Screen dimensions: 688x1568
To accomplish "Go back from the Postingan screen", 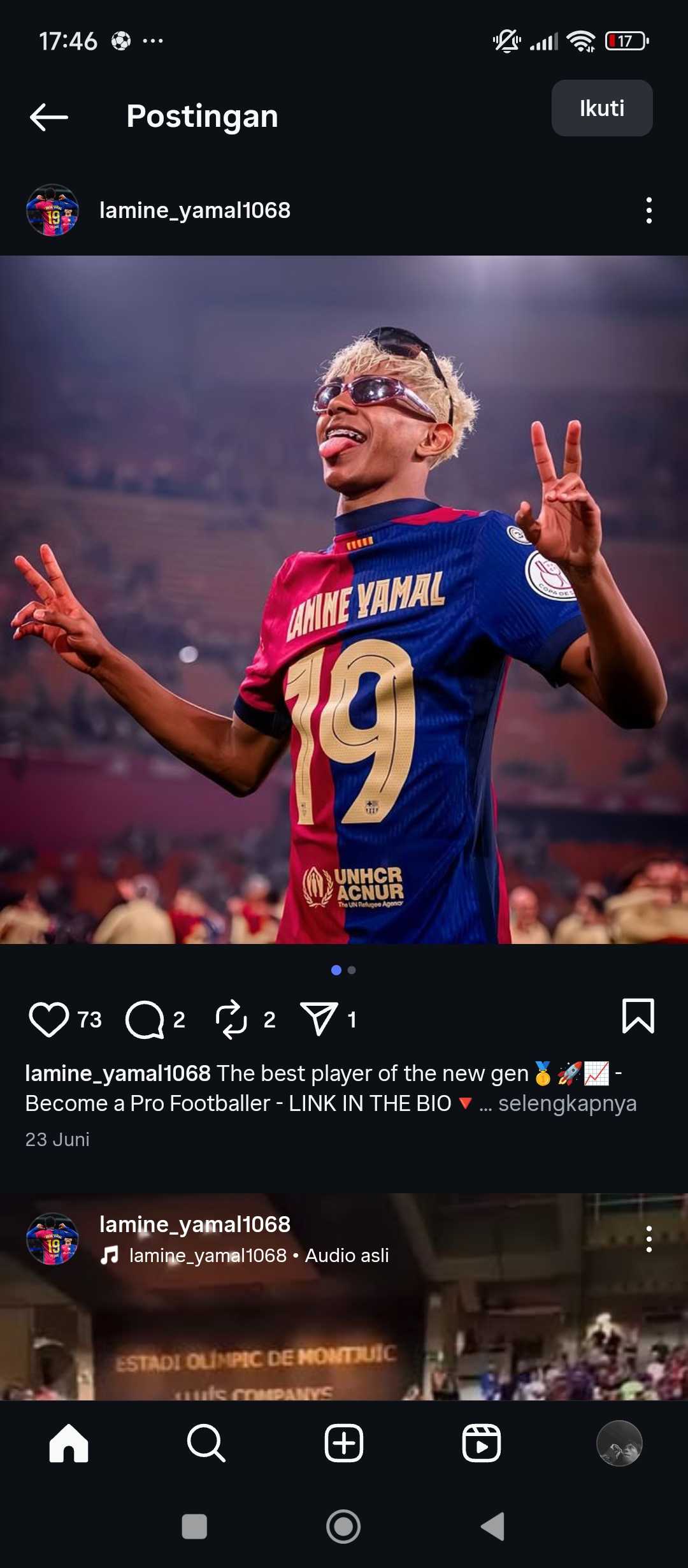I will coord(48,117).
